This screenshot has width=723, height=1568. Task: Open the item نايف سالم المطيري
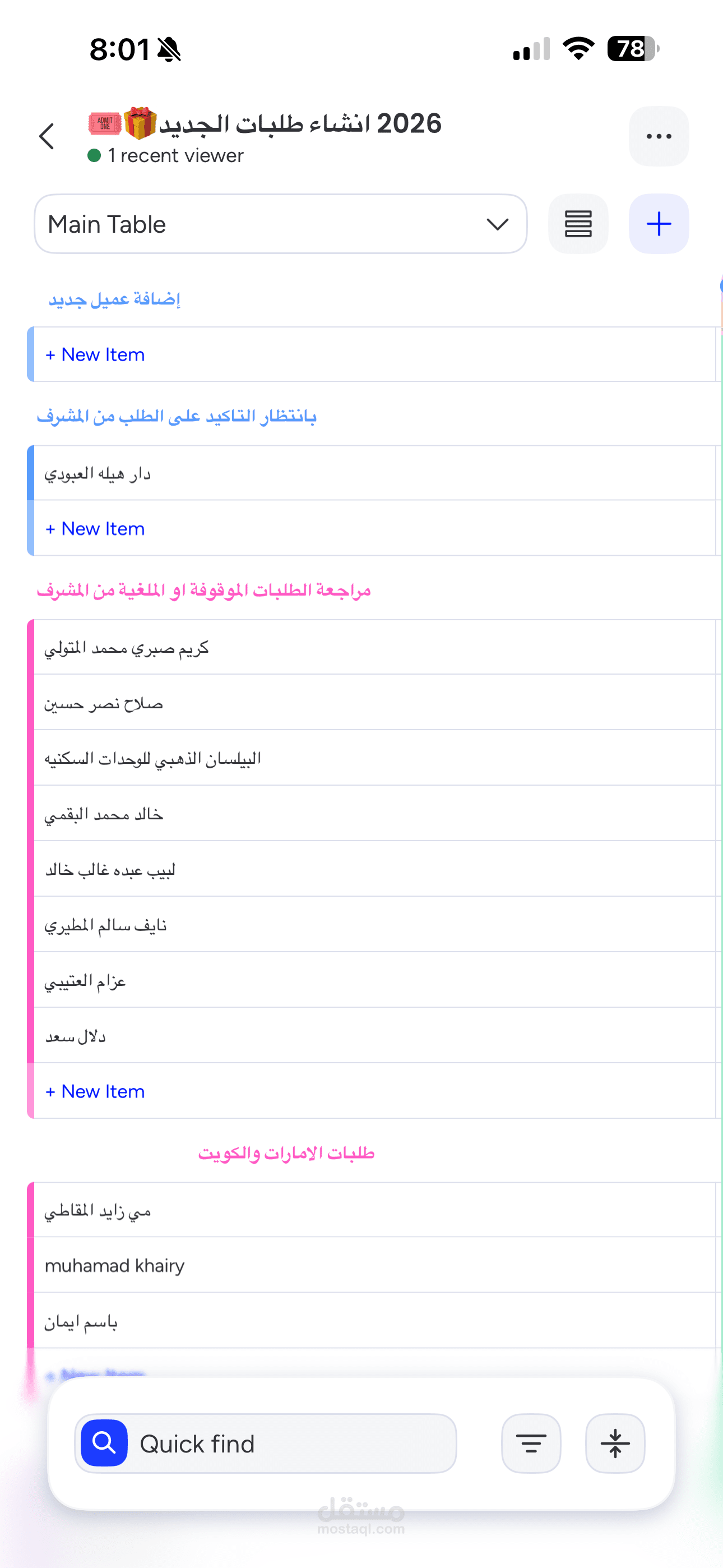374,925
